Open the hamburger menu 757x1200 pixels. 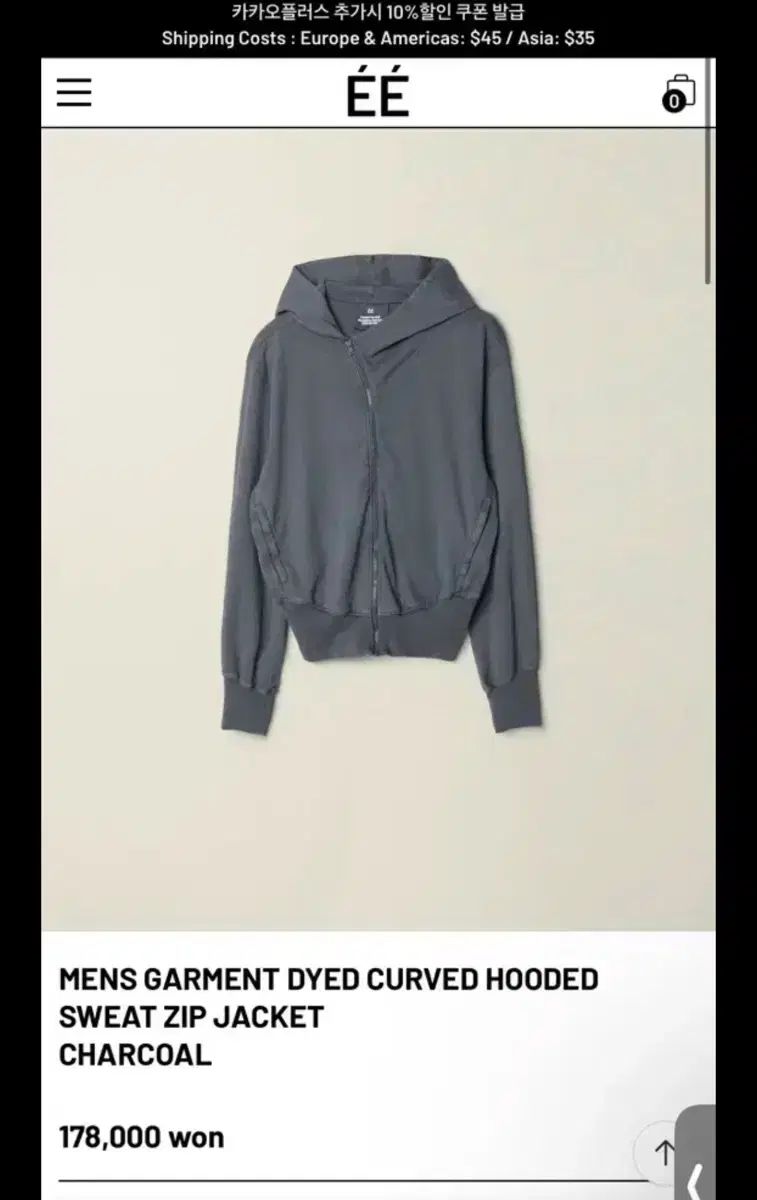click(74, 93)
